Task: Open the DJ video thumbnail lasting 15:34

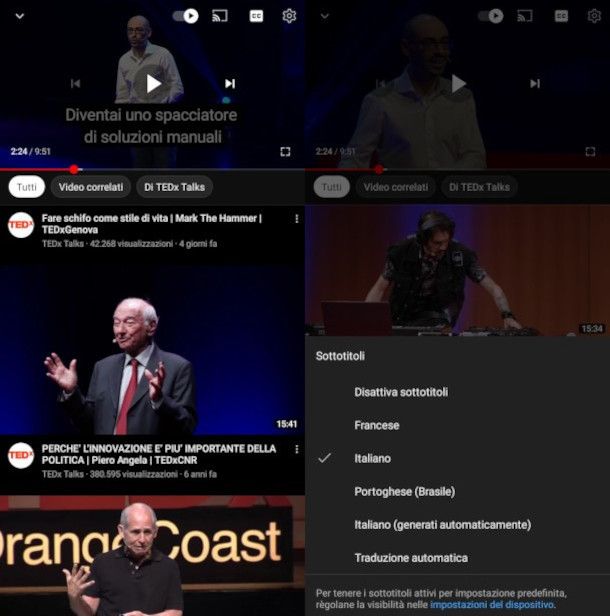Action: tap(457, 272)
